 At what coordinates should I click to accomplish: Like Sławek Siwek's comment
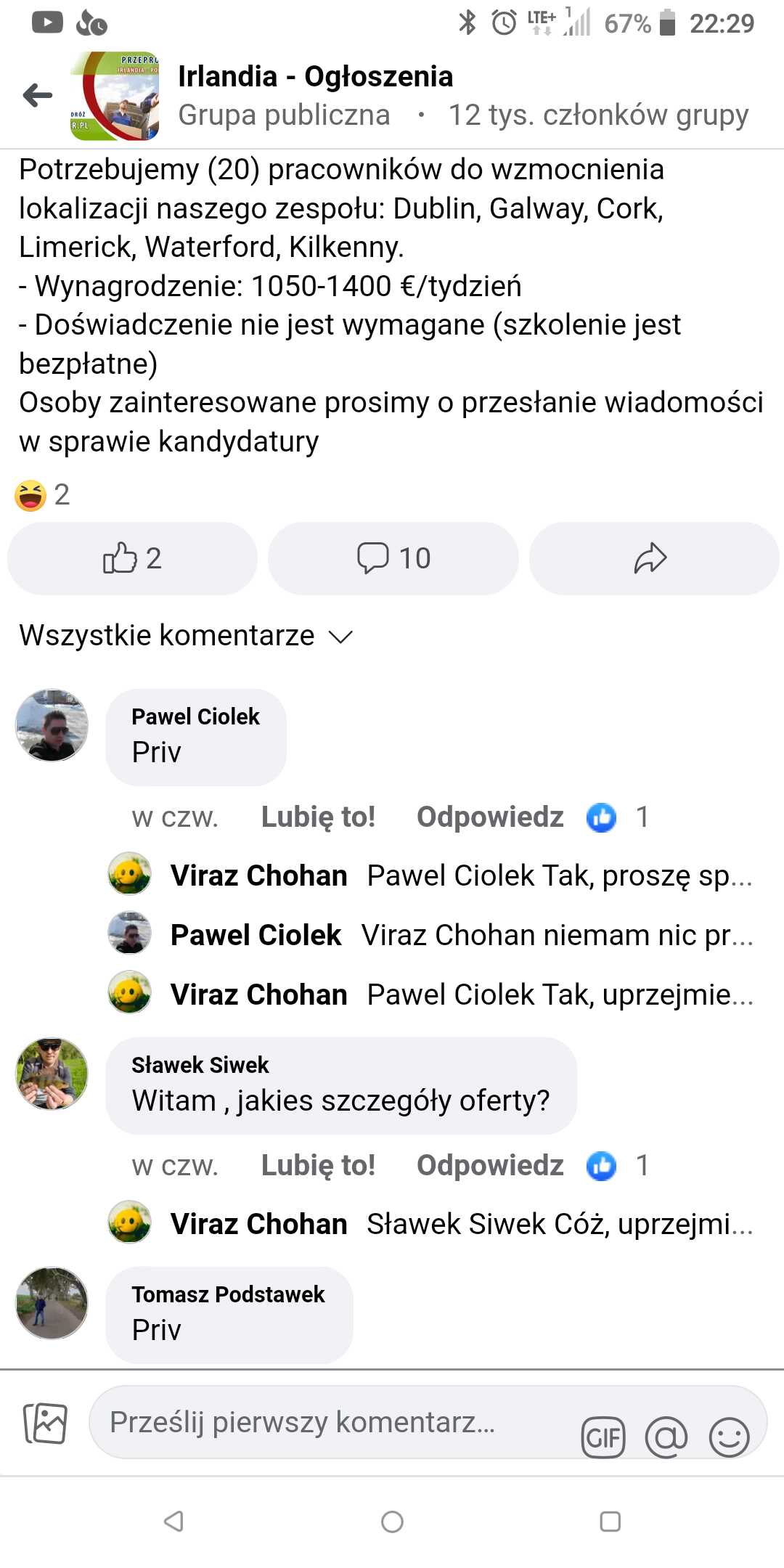tap(318, 1166)
